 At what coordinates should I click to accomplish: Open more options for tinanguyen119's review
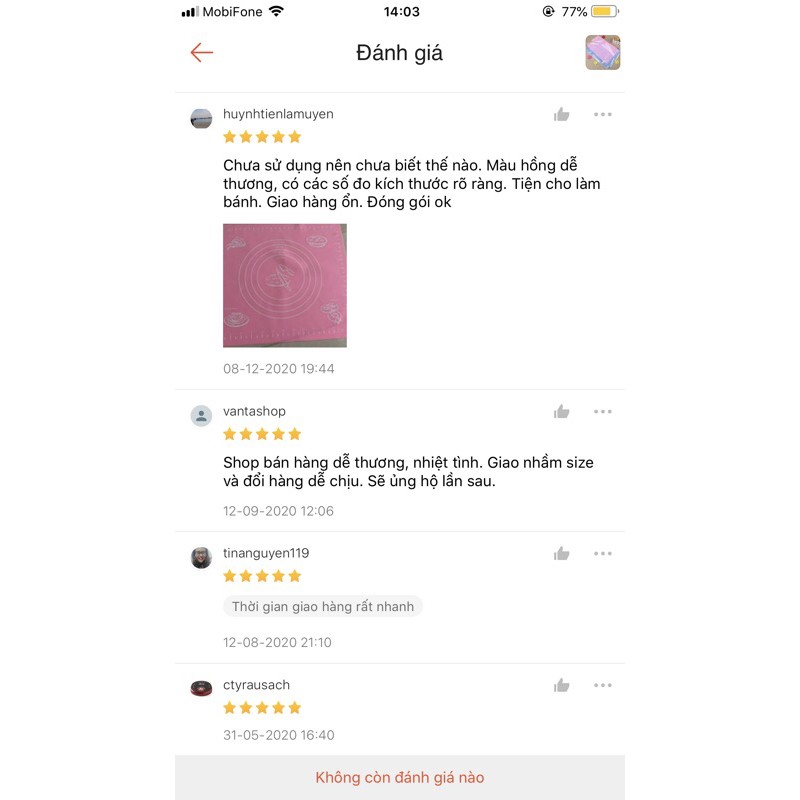602,554
